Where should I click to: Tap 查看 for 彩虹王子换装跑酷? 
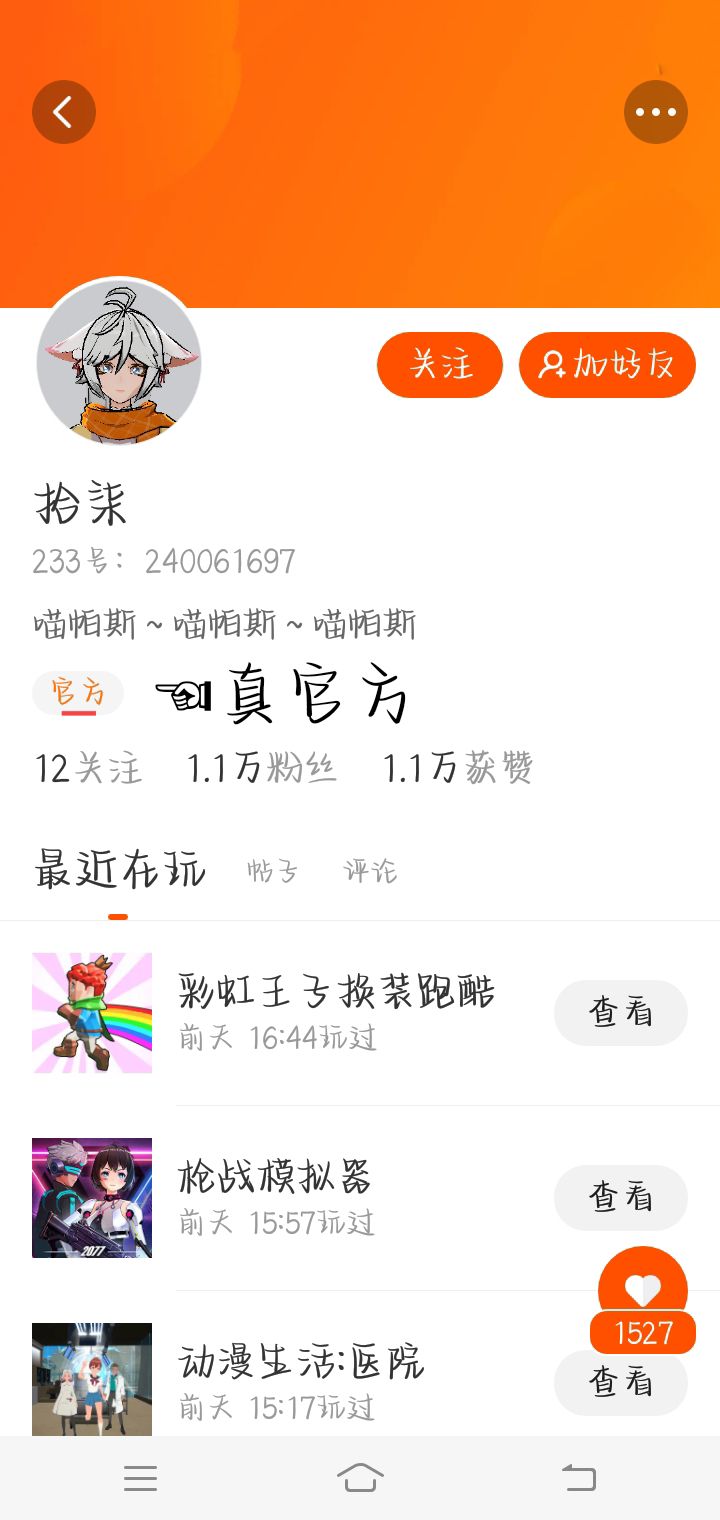pyautogui.click(x=620, y=1013)
